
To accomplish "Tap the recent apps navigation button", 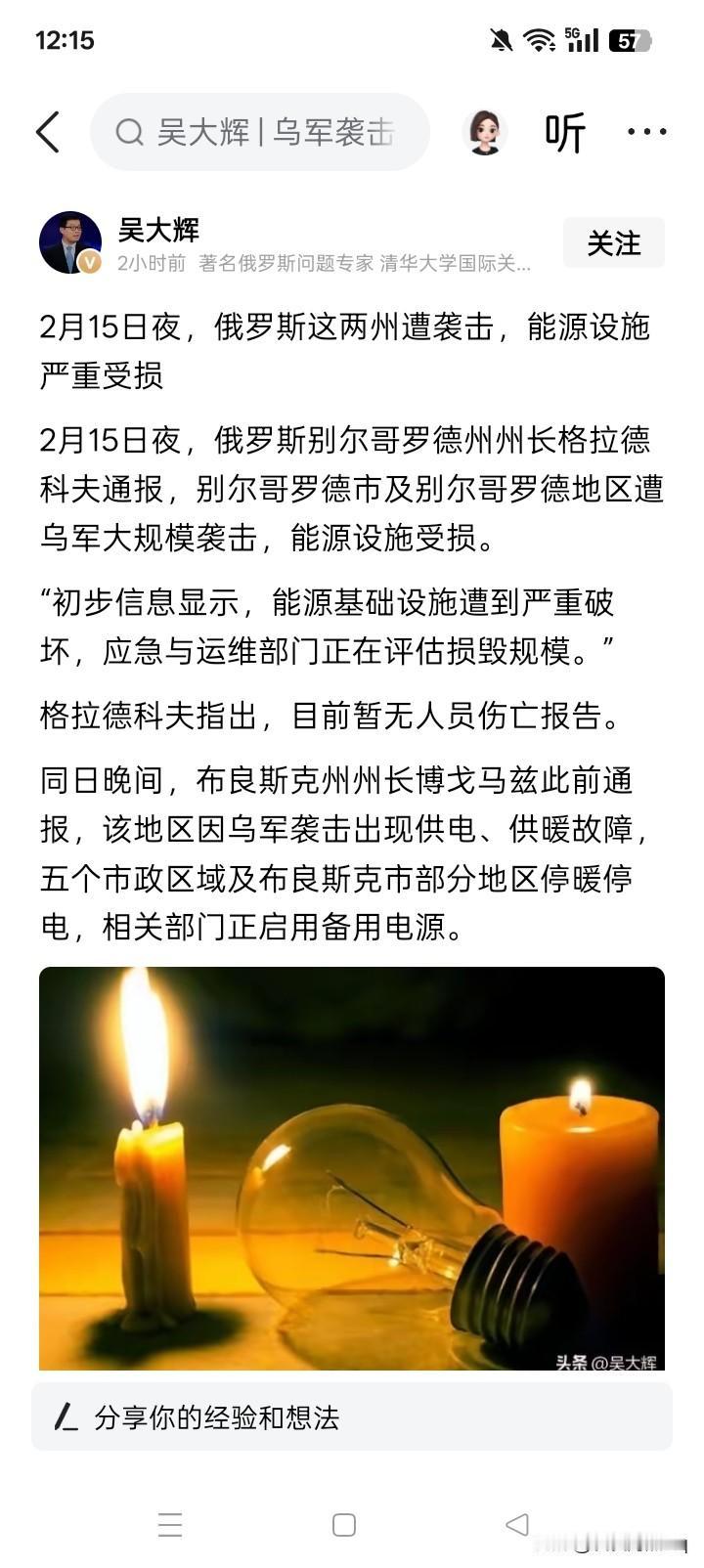I will (171, 1523).
